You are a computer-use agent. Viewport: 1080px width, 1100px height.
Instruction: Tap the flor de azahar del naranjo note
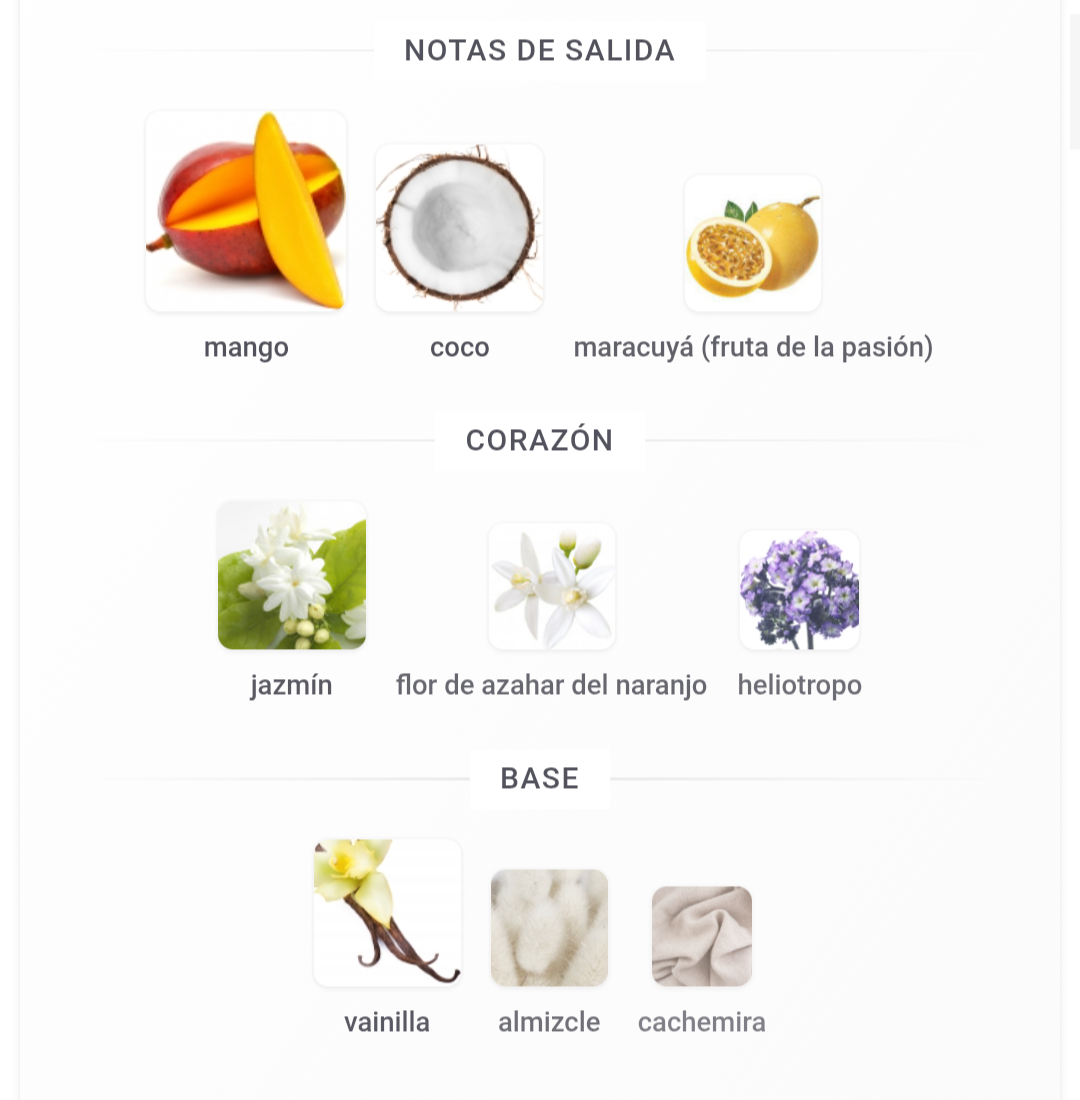552,587
